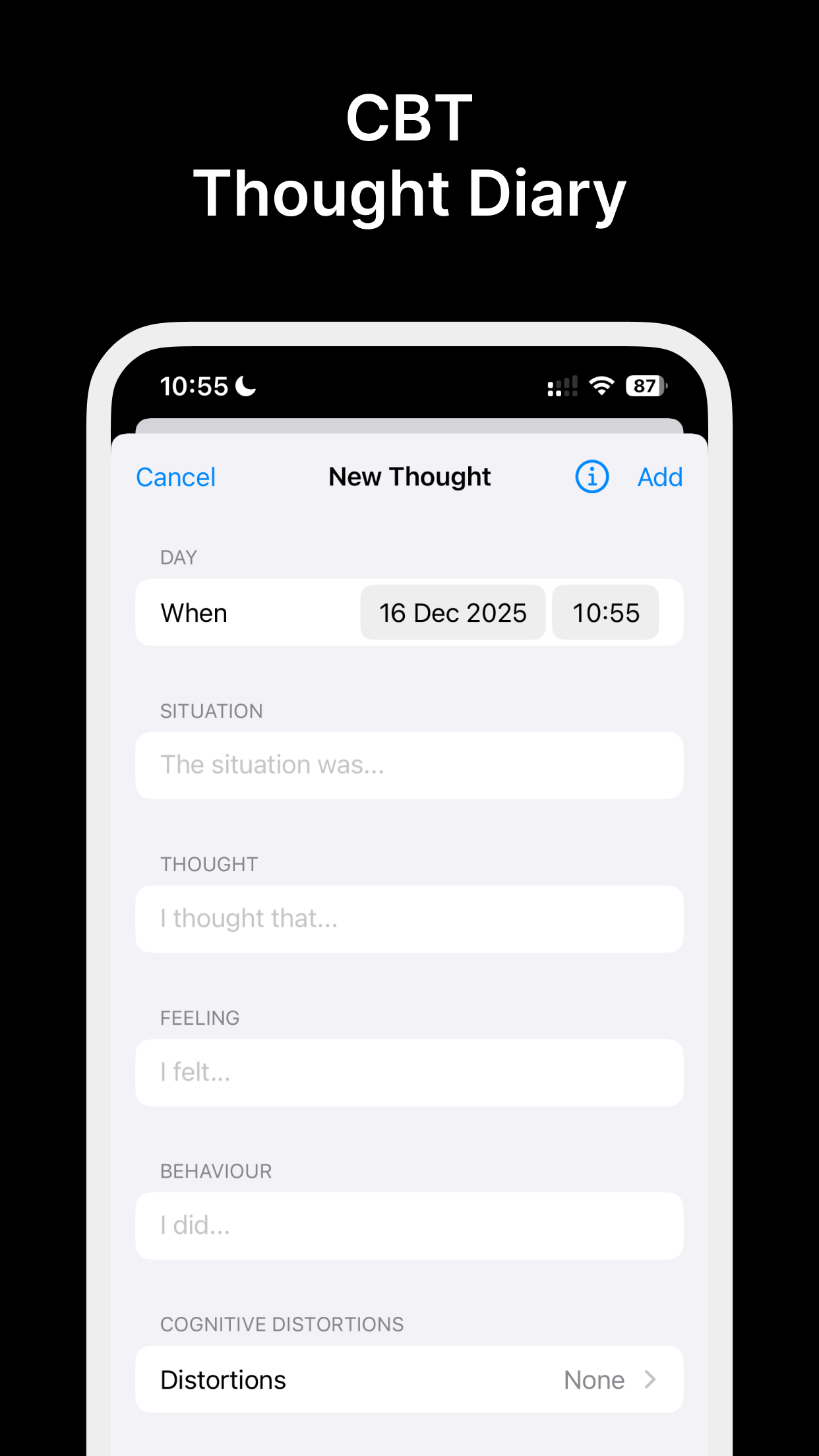Tap the battery indicator showing 87
This screenshot has width=819, height=1456.
(x=644, y=386)
